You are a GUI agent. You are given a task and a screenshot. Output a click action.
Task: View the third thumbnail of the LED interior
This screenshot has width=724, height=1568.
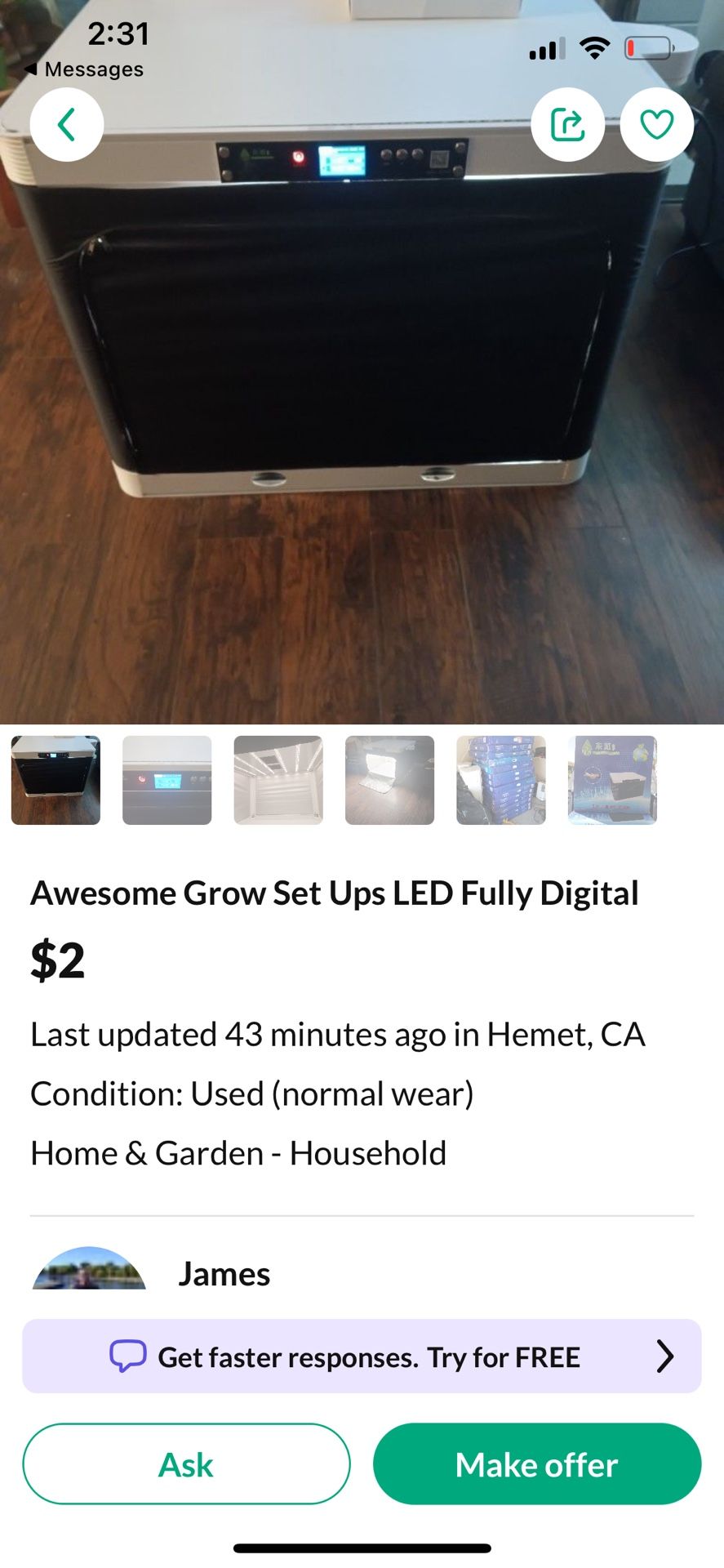[278, 780]
